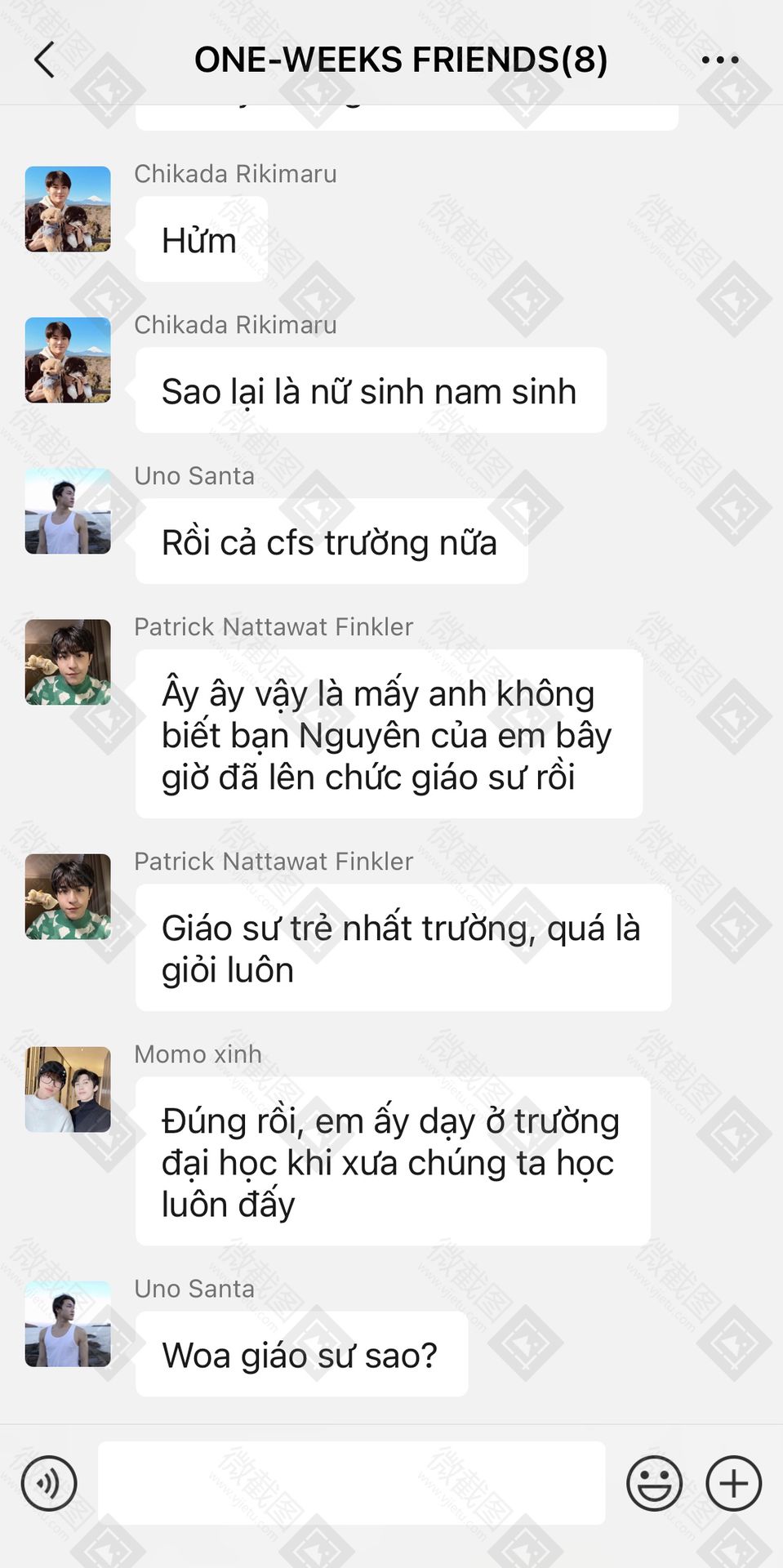
Task: View Momo xinh's profile avatar
Action: (68, 1089)
